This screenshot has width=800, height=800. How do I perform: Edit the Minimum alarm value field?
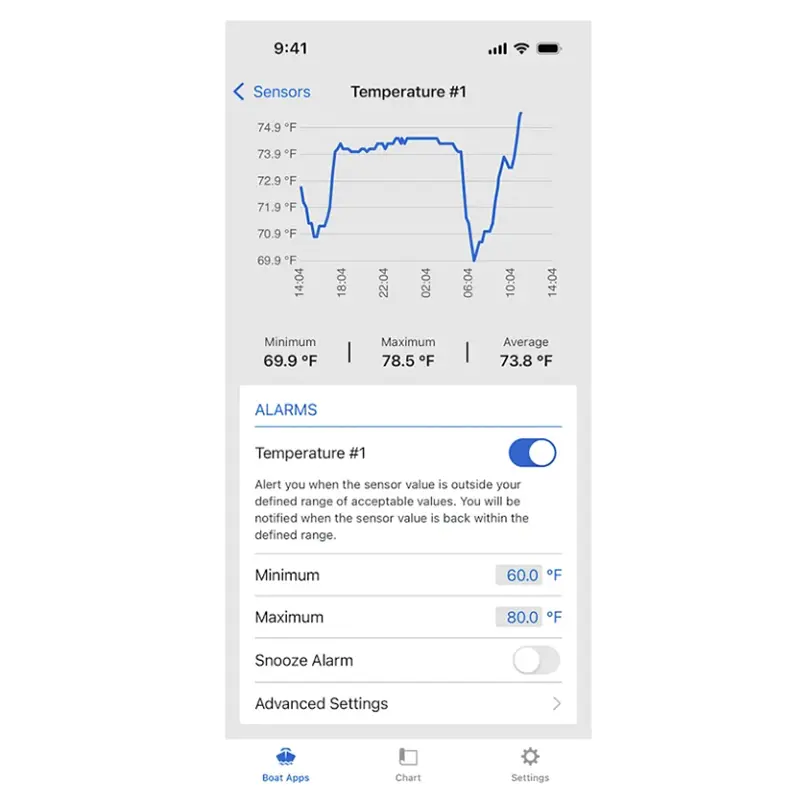point(518,575)
